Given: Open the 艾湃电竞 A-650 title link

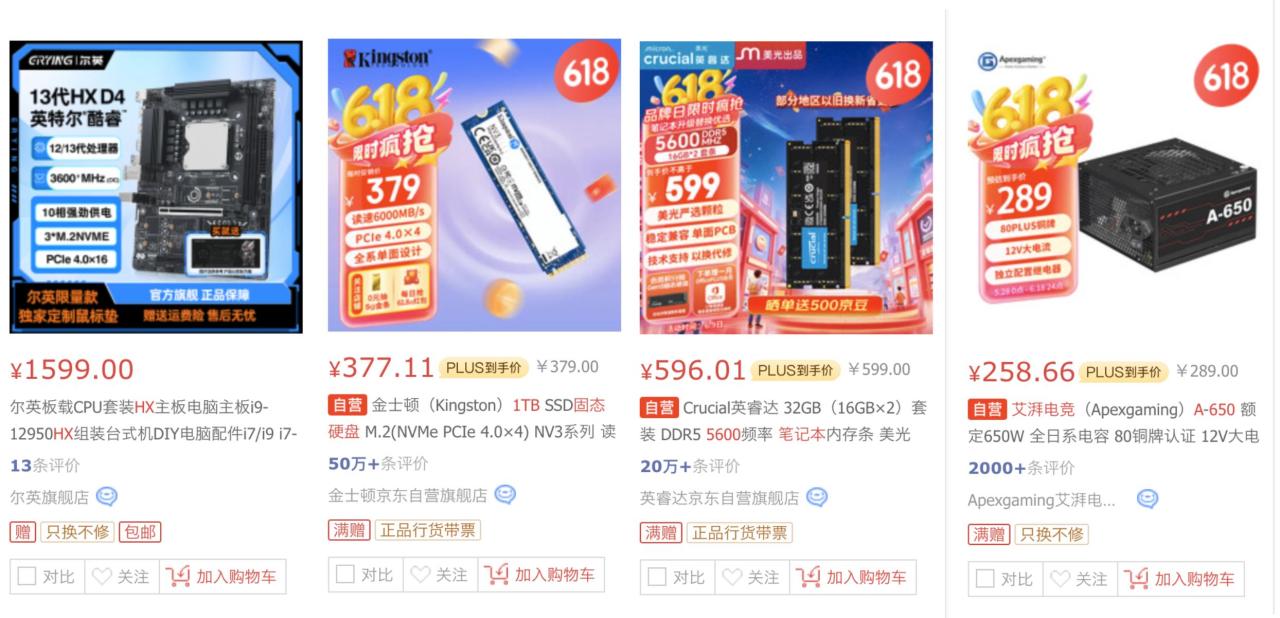Looking at the screenshot, I should pos(1112,423).
